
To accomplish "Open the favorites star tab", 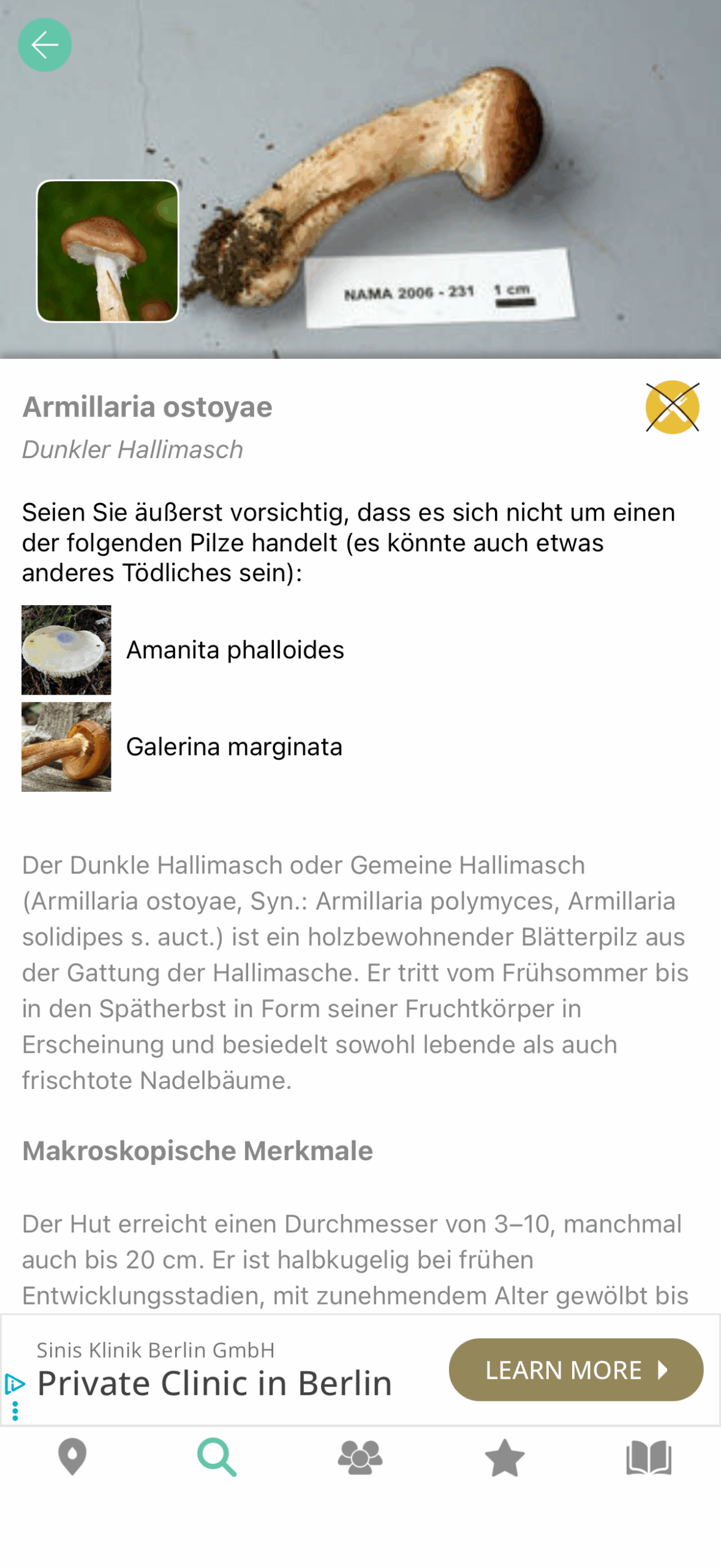I will coord(504,1458).
